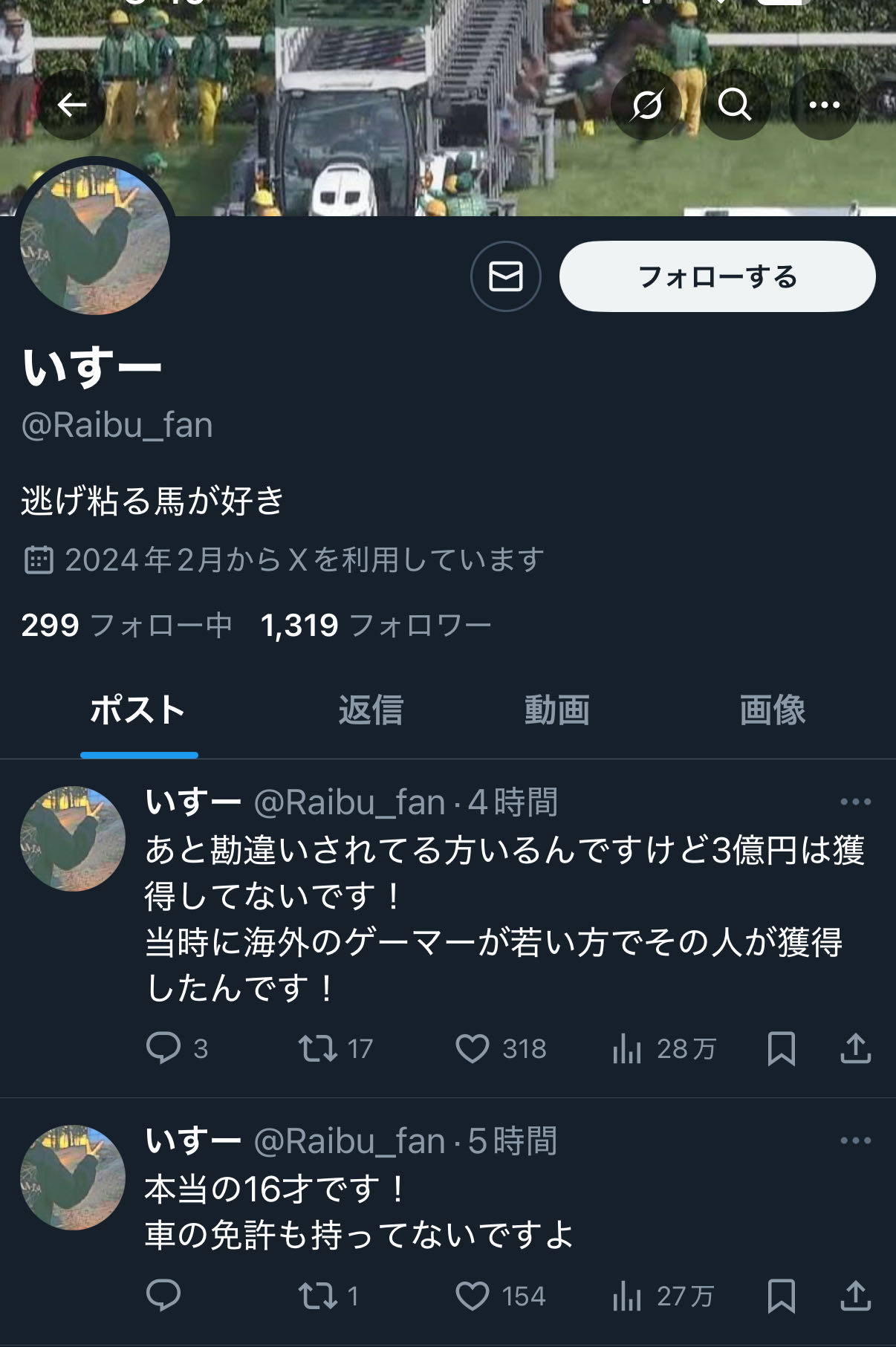Open the profile overflow menu
896x1347 pixels.
[x=824, y=105]
